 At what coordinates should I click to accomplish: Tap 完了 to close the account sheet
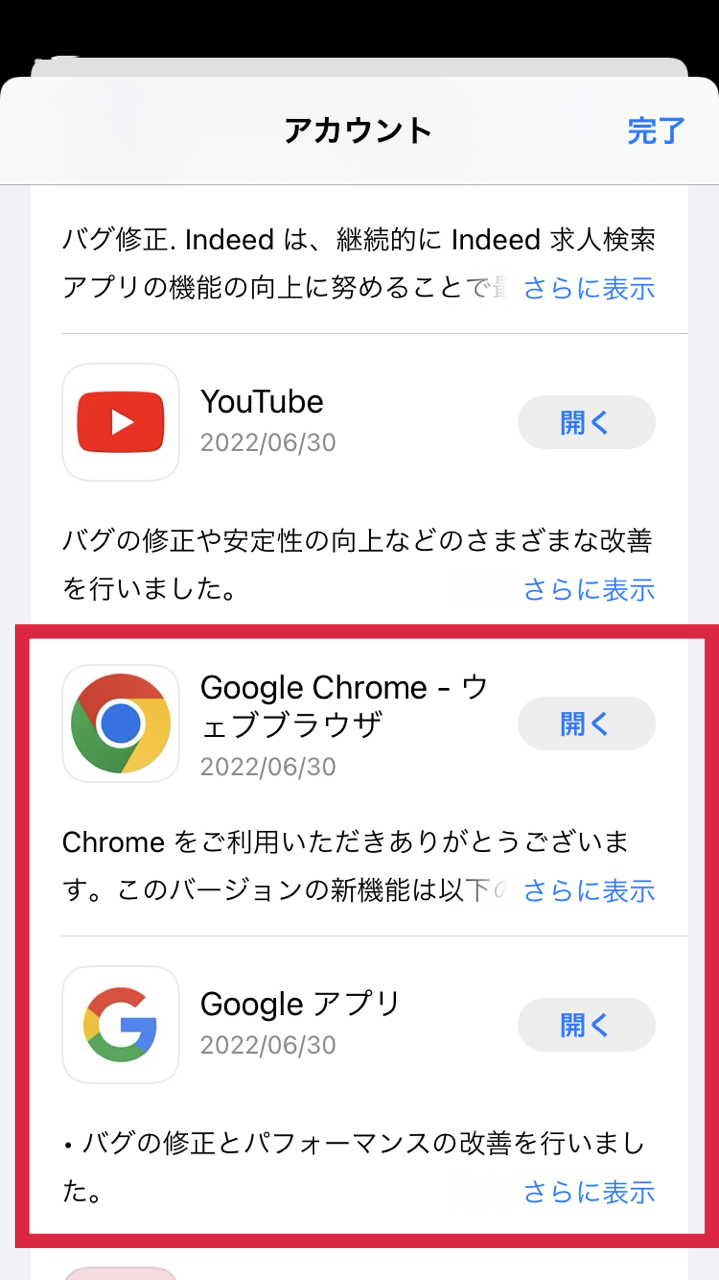(655, 131)
